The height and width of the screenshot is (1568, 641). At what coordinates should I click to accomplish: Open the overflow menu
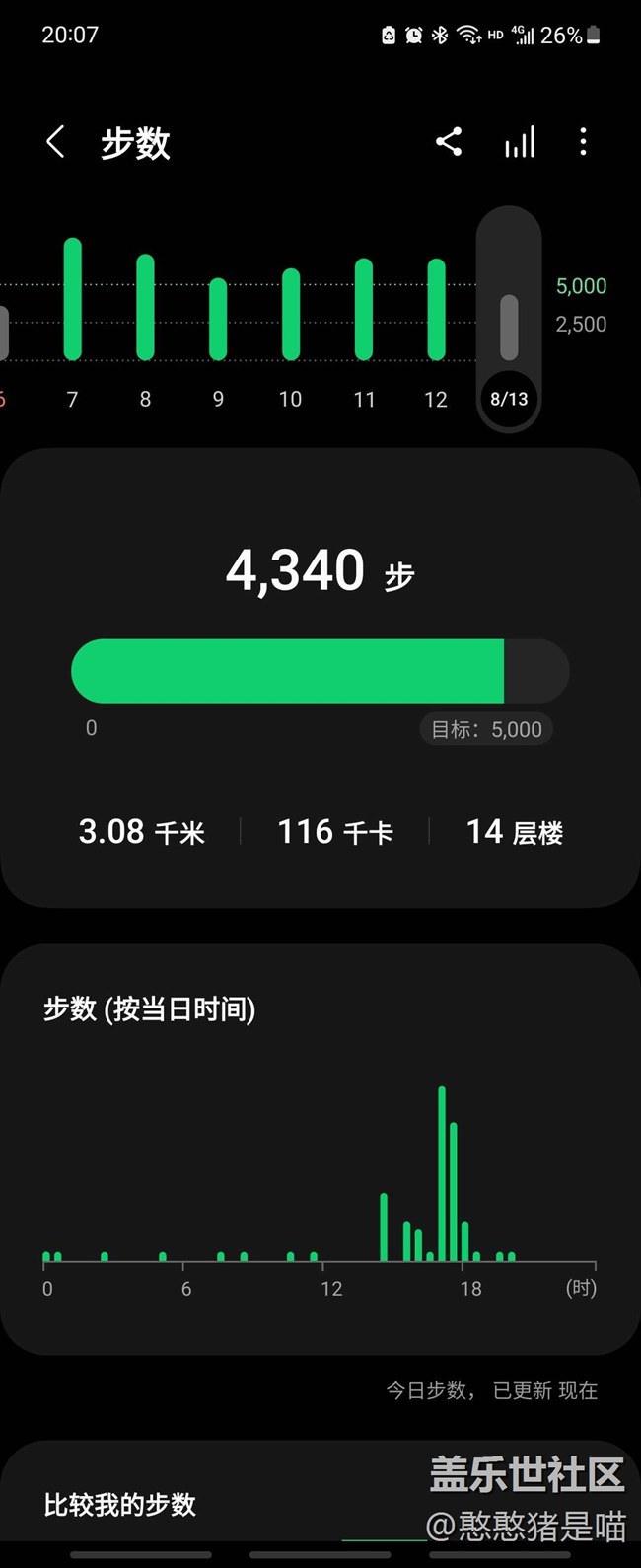[583, 142]
